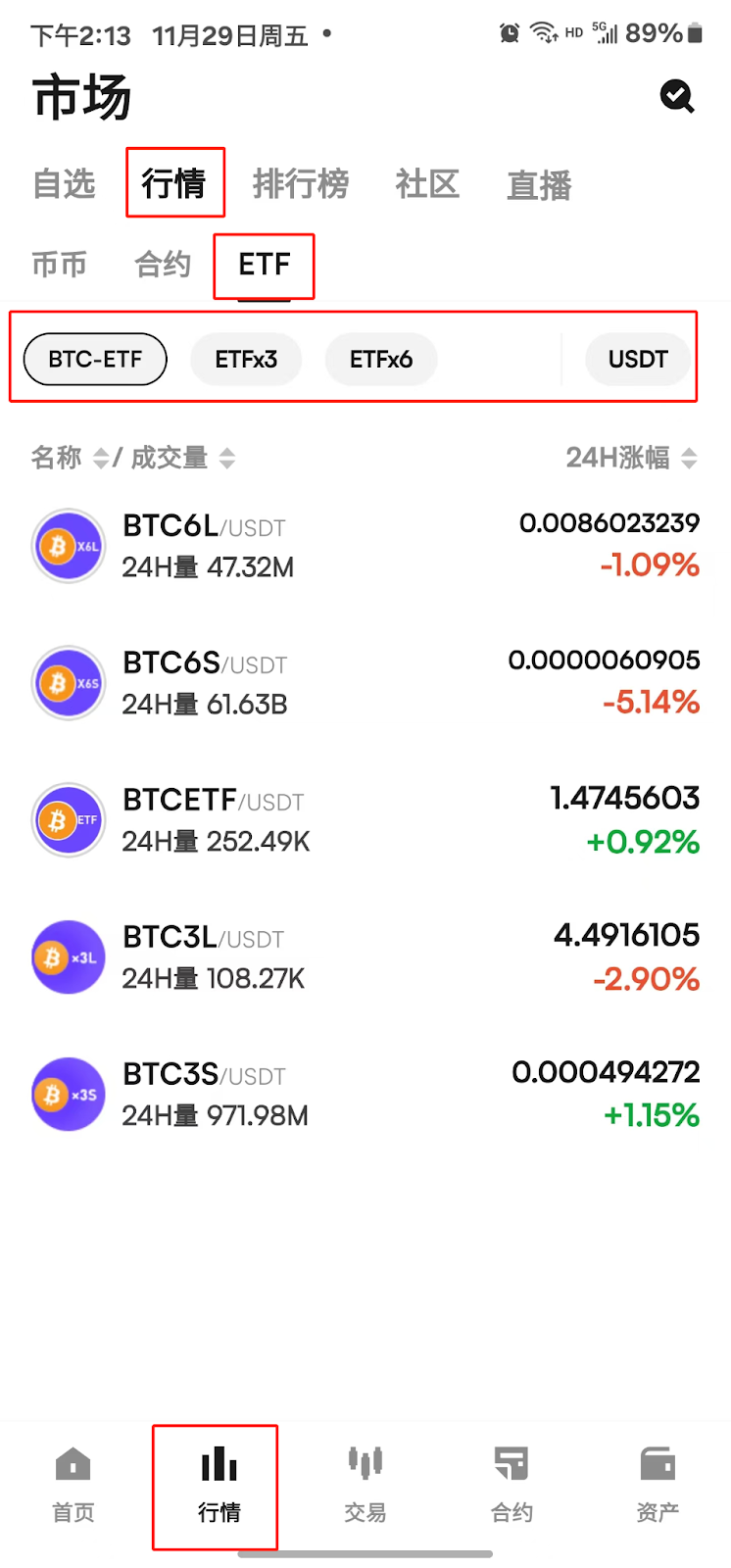Select the 币币 sub-tab
Screen dimensions: 731x1568
pyautogui.click(x=60, y=265)
